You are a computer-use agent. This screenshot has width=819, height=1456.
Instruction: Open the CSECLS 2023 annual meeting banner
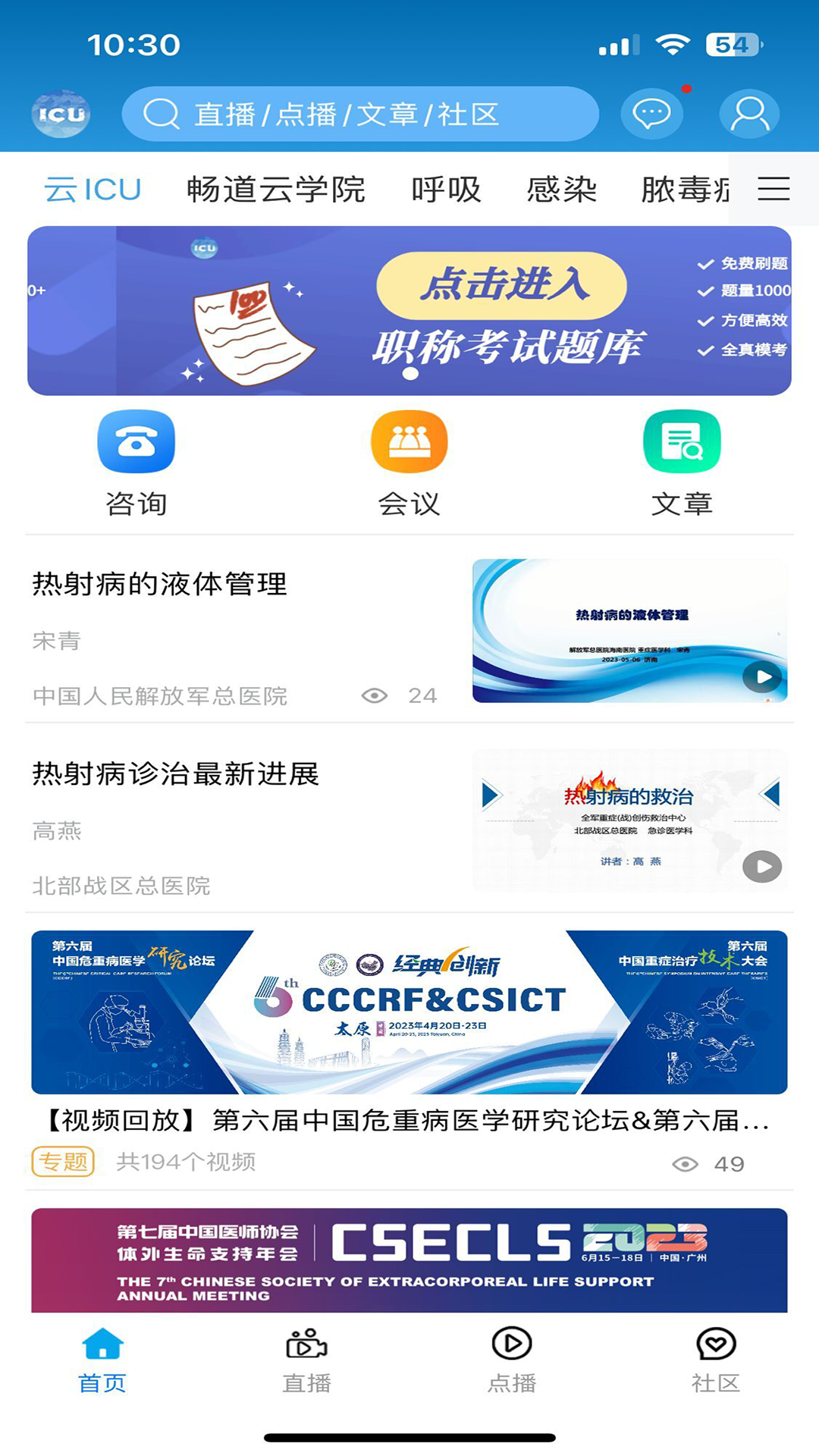(409, 1259)
